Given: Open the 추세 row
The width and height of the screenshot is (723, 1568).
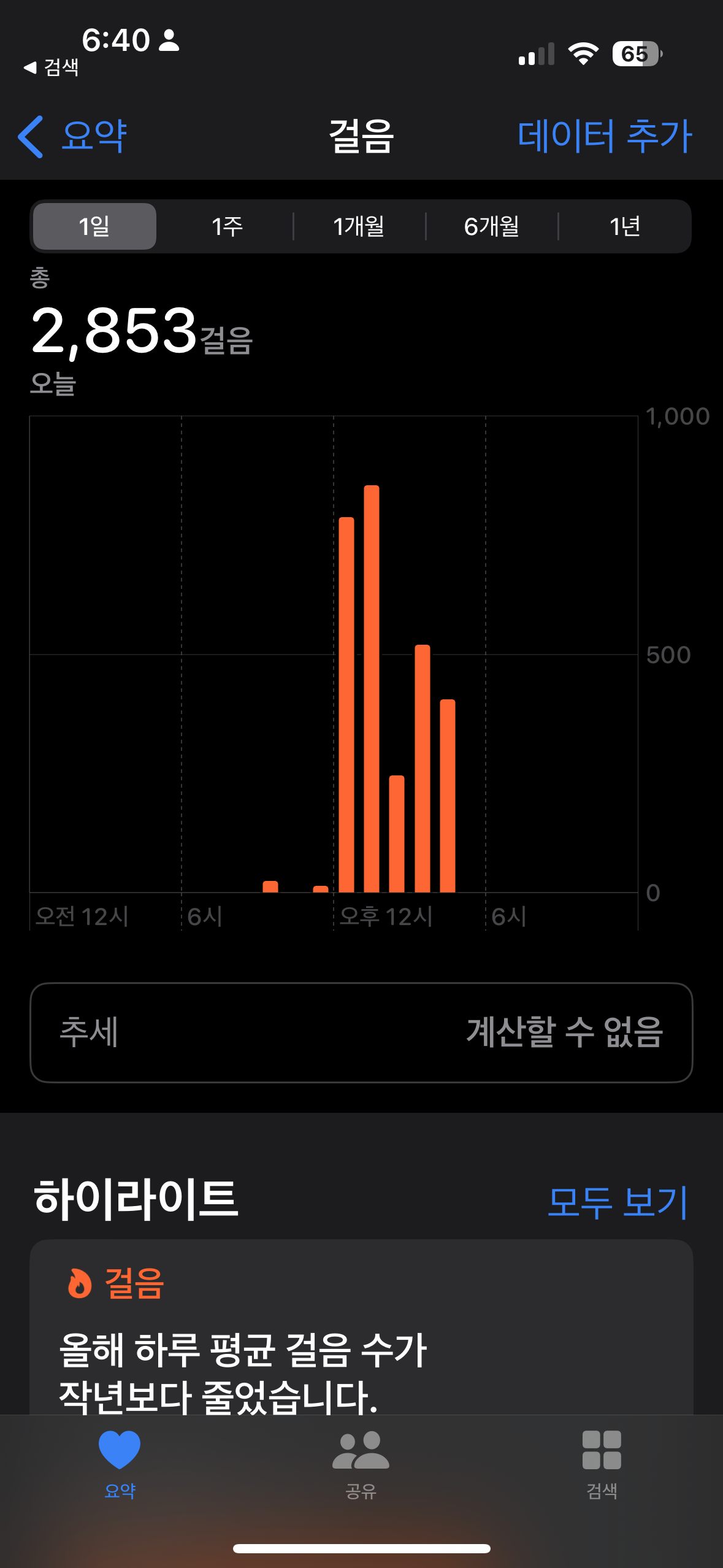Looking at the screenshot, I should pyautogui.click(x=361, y=1032).
